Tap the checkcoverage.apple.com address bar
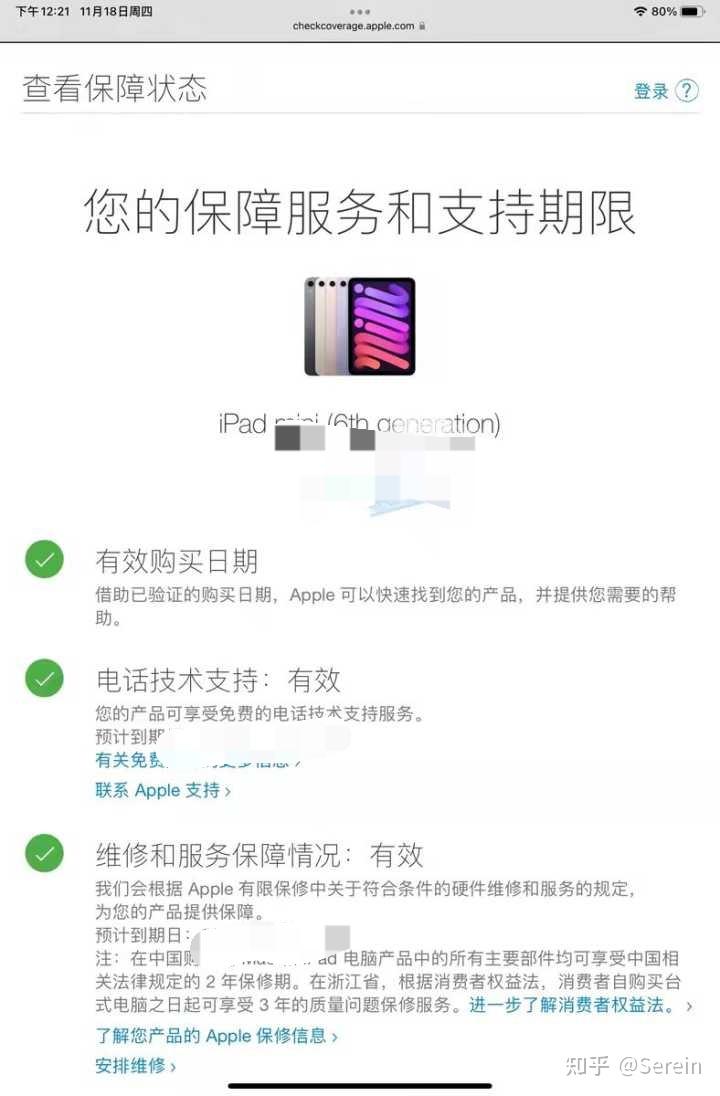This screenshot has width=720, height=1096. (x=359, y=26)
